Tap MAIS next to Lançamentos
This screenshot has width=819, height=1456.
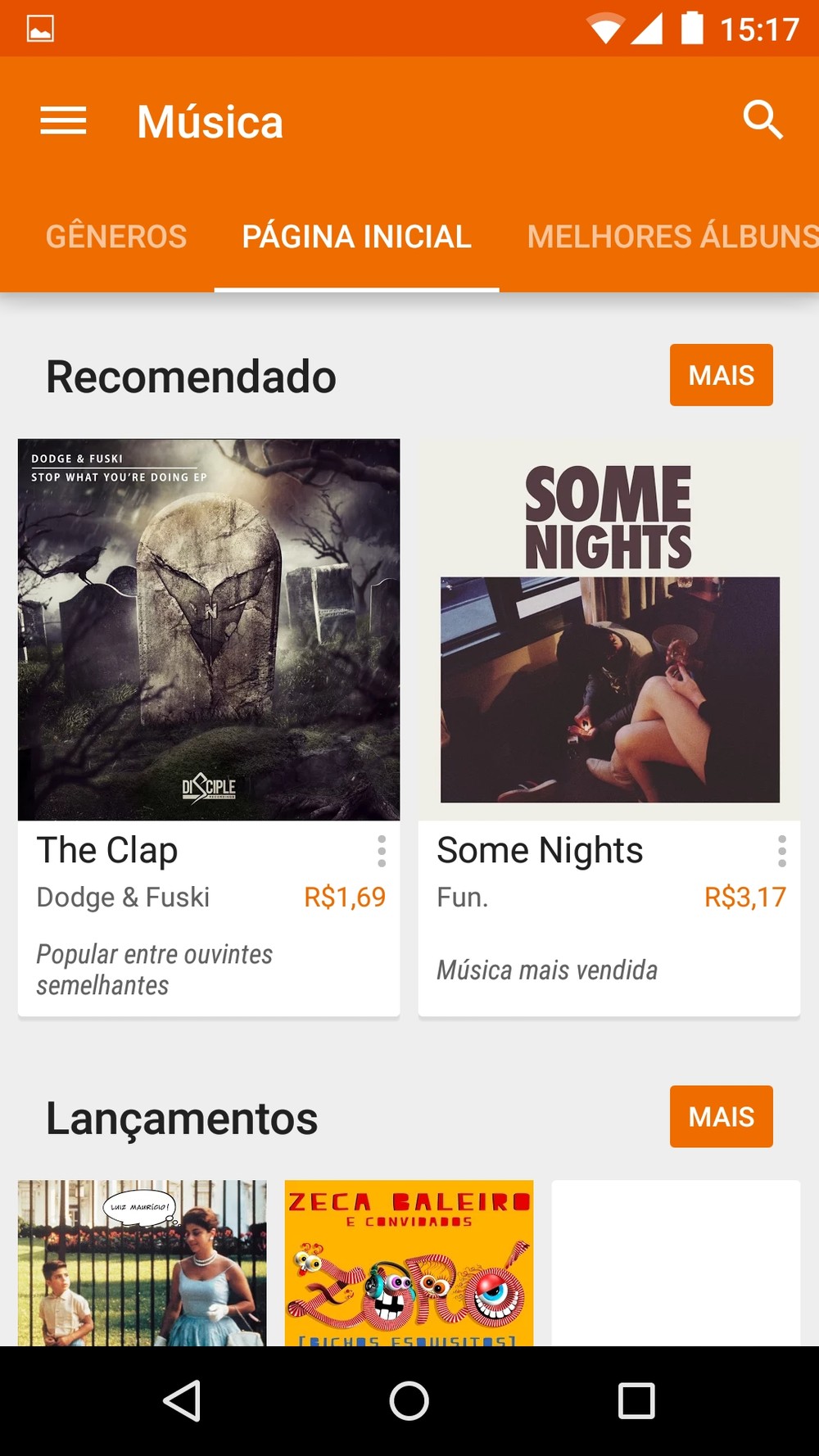[721, 1116]
